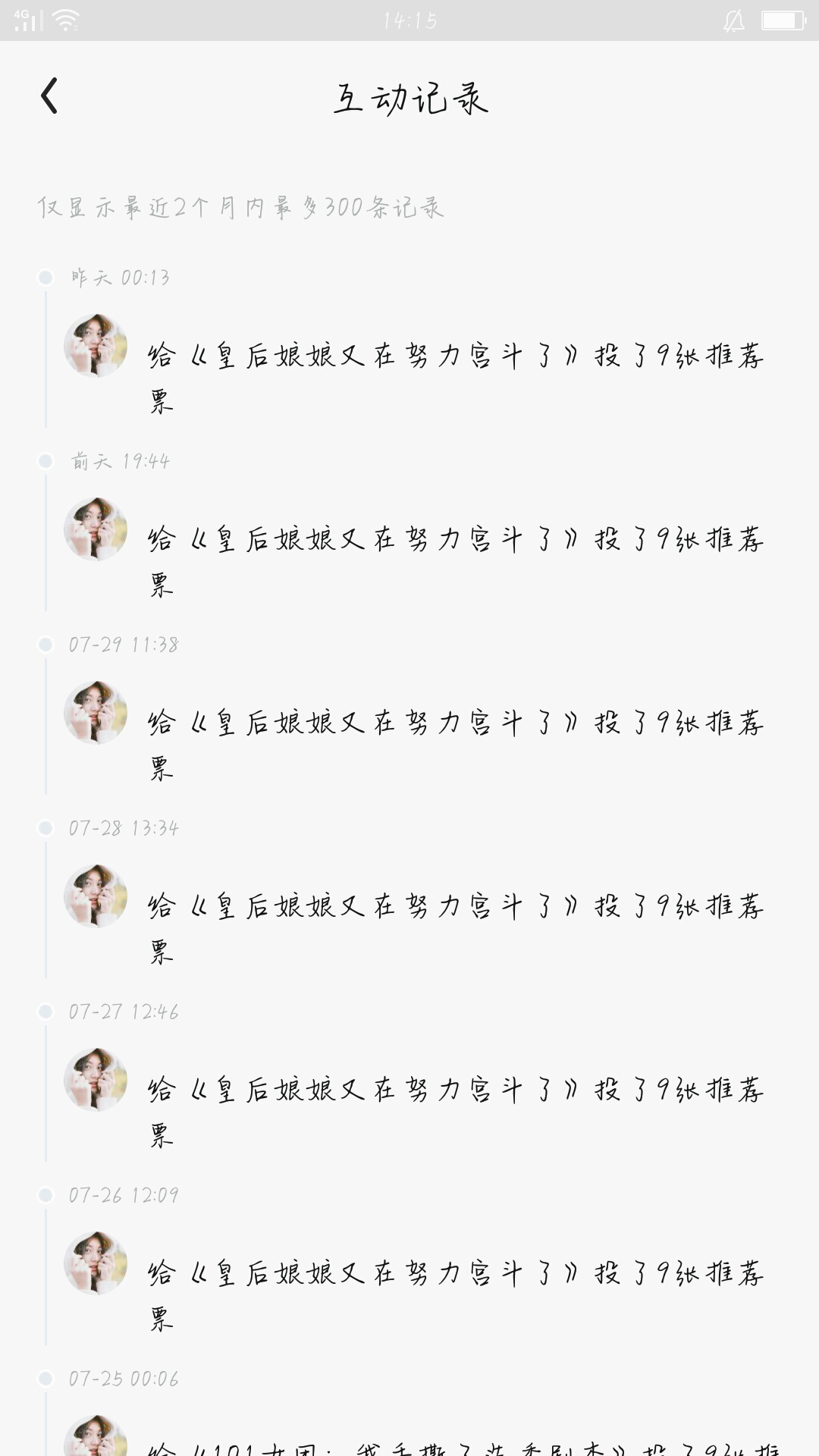Open the record from 昨天 00:13
The height and width of the screenshot is (1456, 819).
[x=455, y=375]
